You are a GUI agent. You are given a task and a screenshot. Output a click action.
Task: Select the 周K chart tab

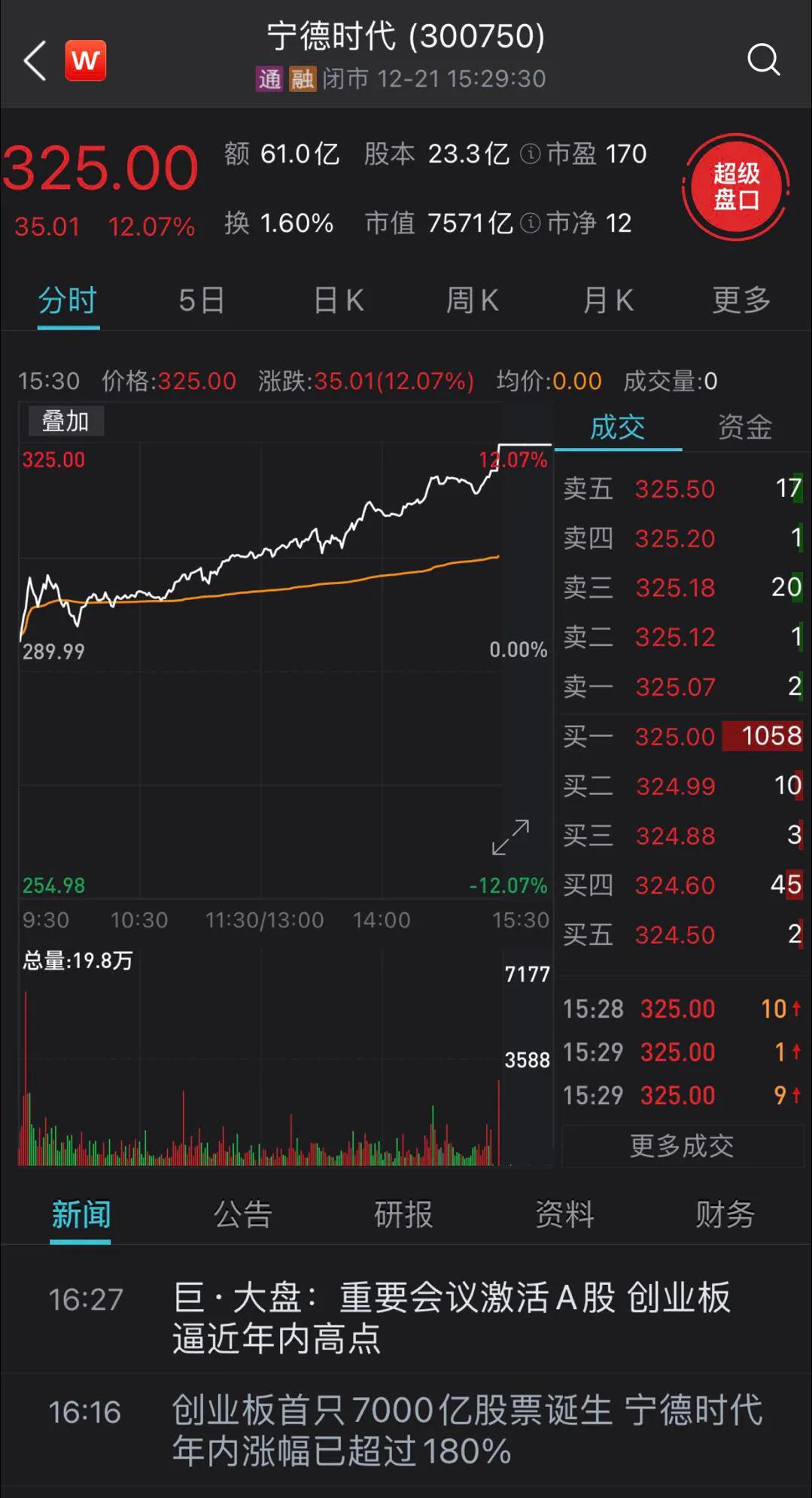point(473,300)
